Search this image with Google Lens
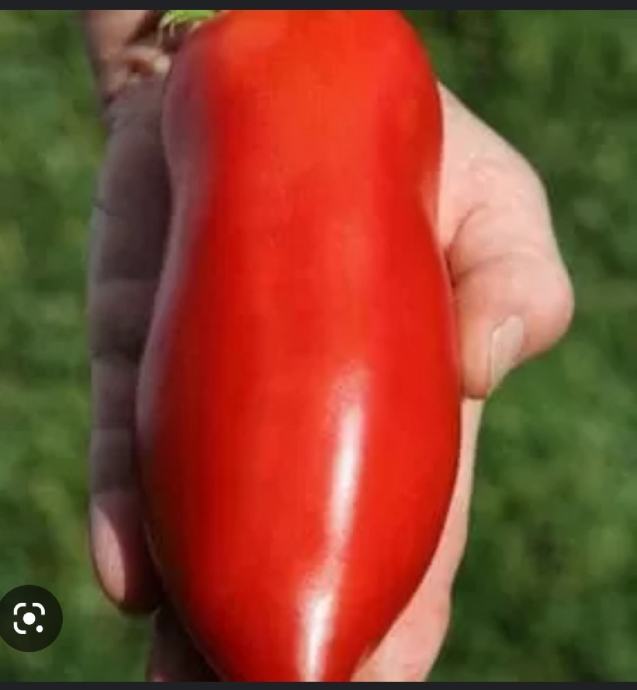Screen dimensions: 637x690 tap(30, 619)
